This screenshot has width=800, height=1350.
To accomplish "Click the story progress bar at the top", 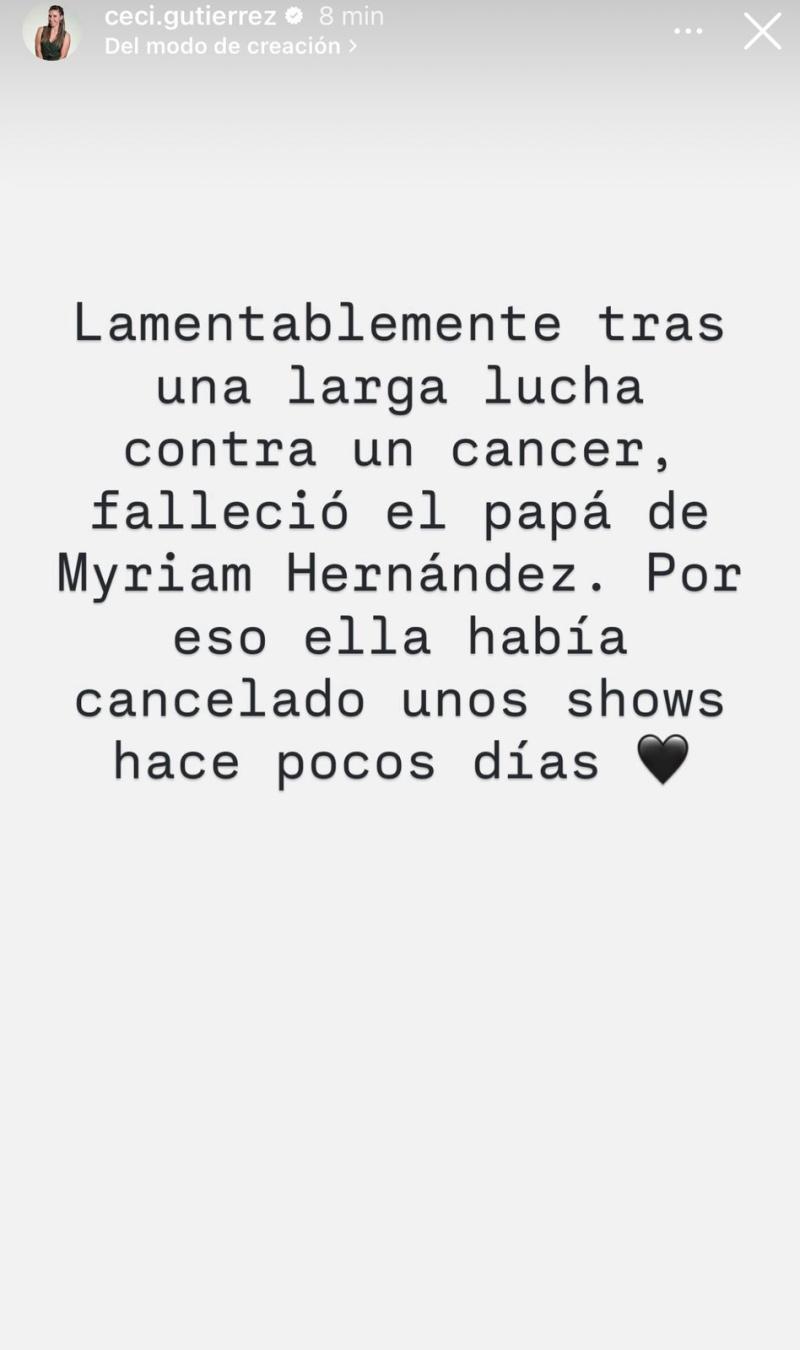I will tap(400, 3).
